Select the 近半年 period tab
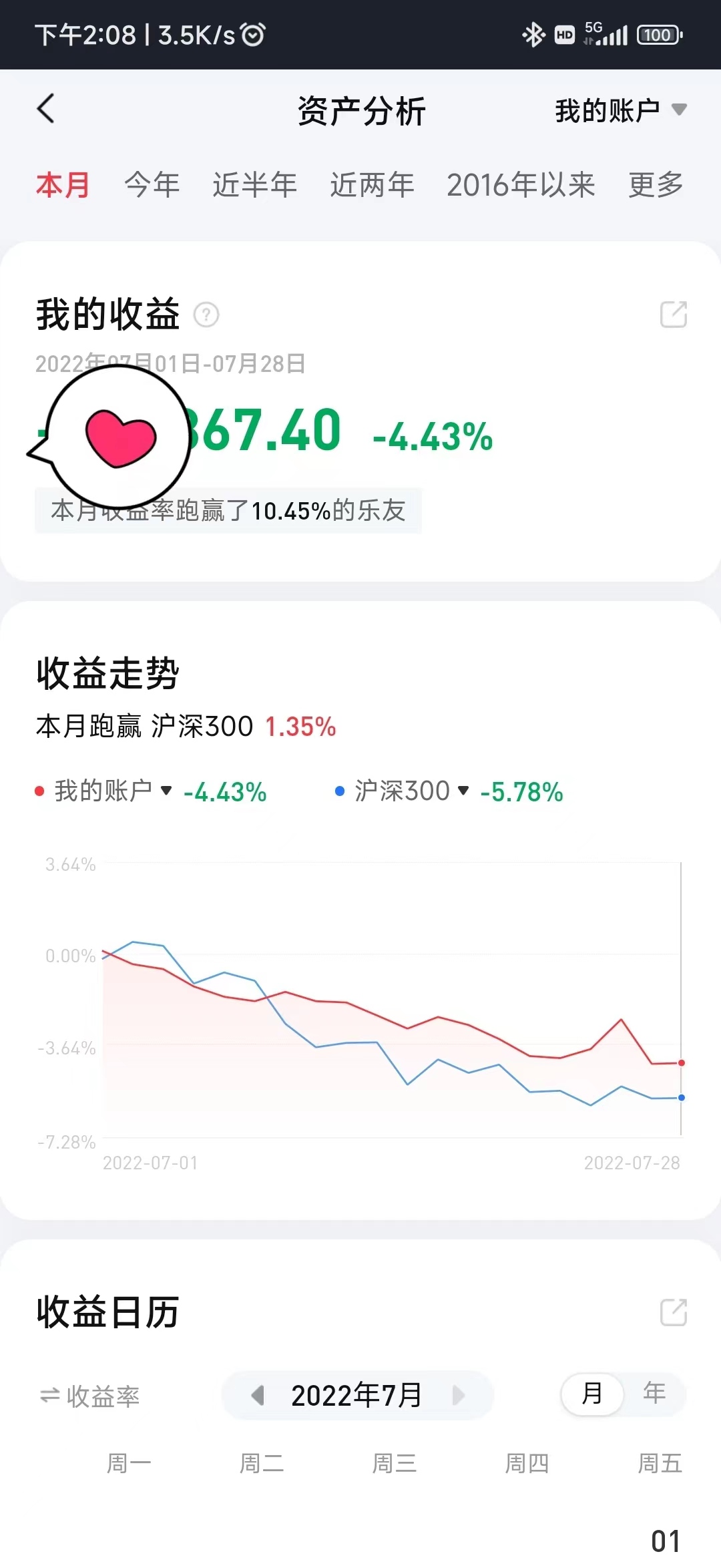 254,185
